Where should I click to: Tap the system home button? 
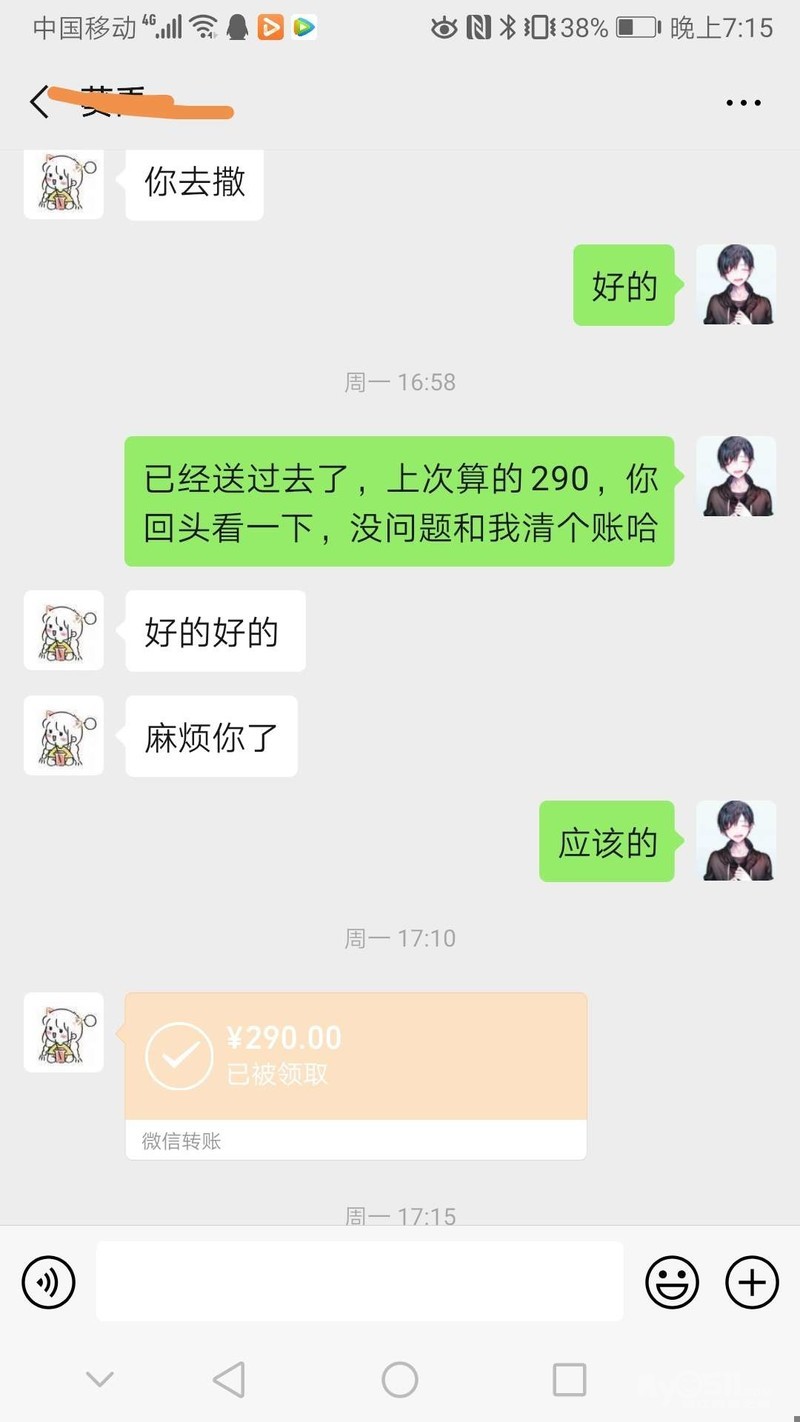coord(399,1380)
